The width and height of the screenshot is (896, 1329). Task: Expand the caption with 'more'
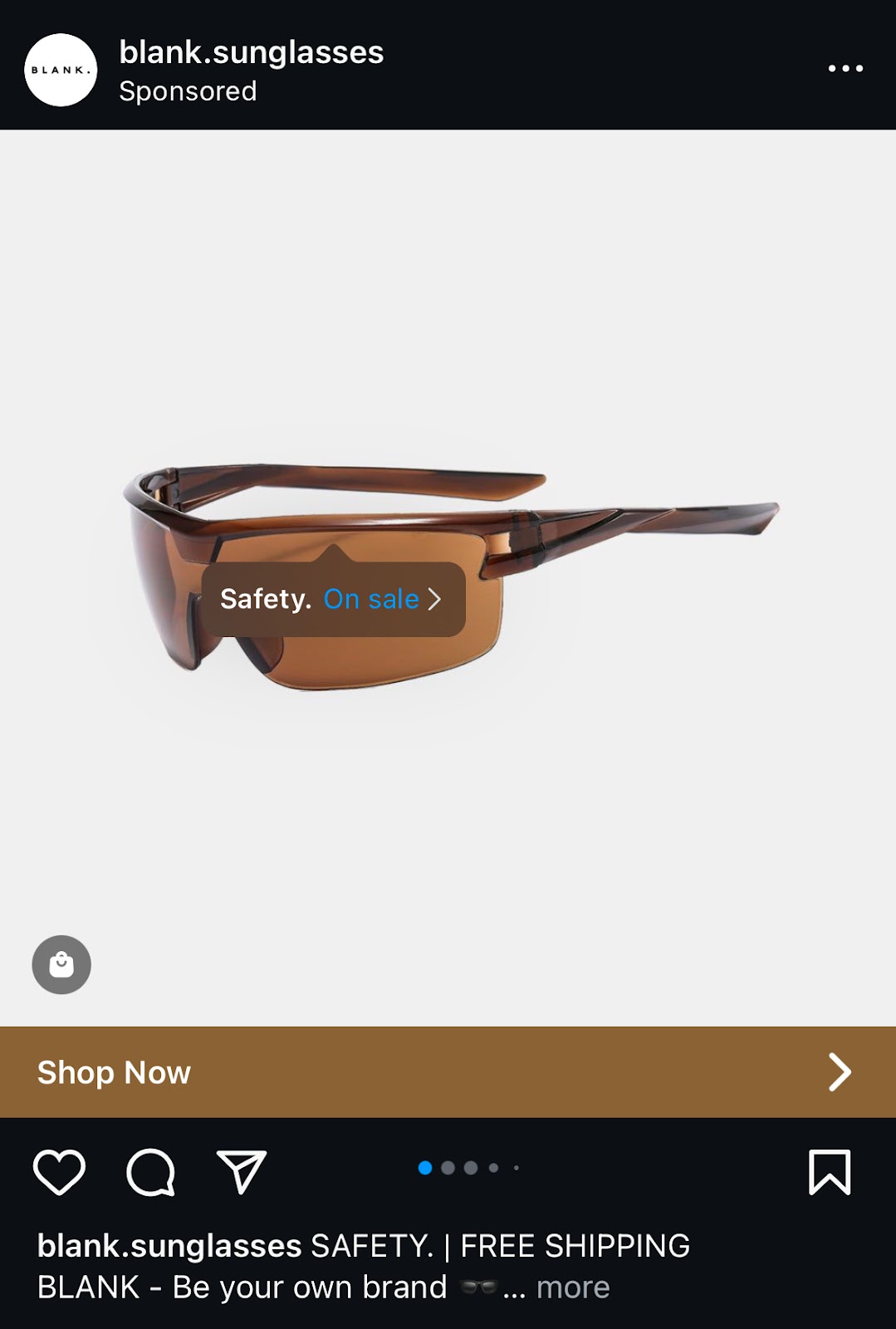(573, 1287)
